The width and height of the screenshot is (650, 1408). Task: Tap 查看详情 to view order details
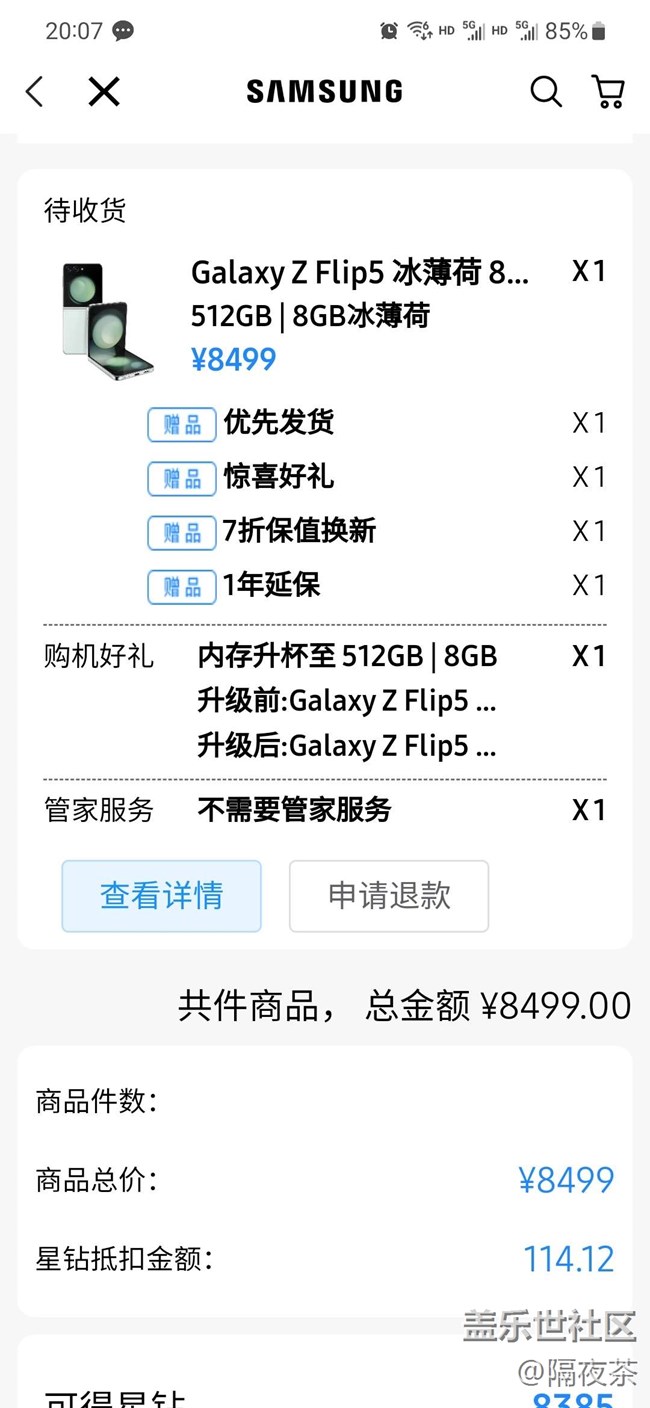(161, 895)
